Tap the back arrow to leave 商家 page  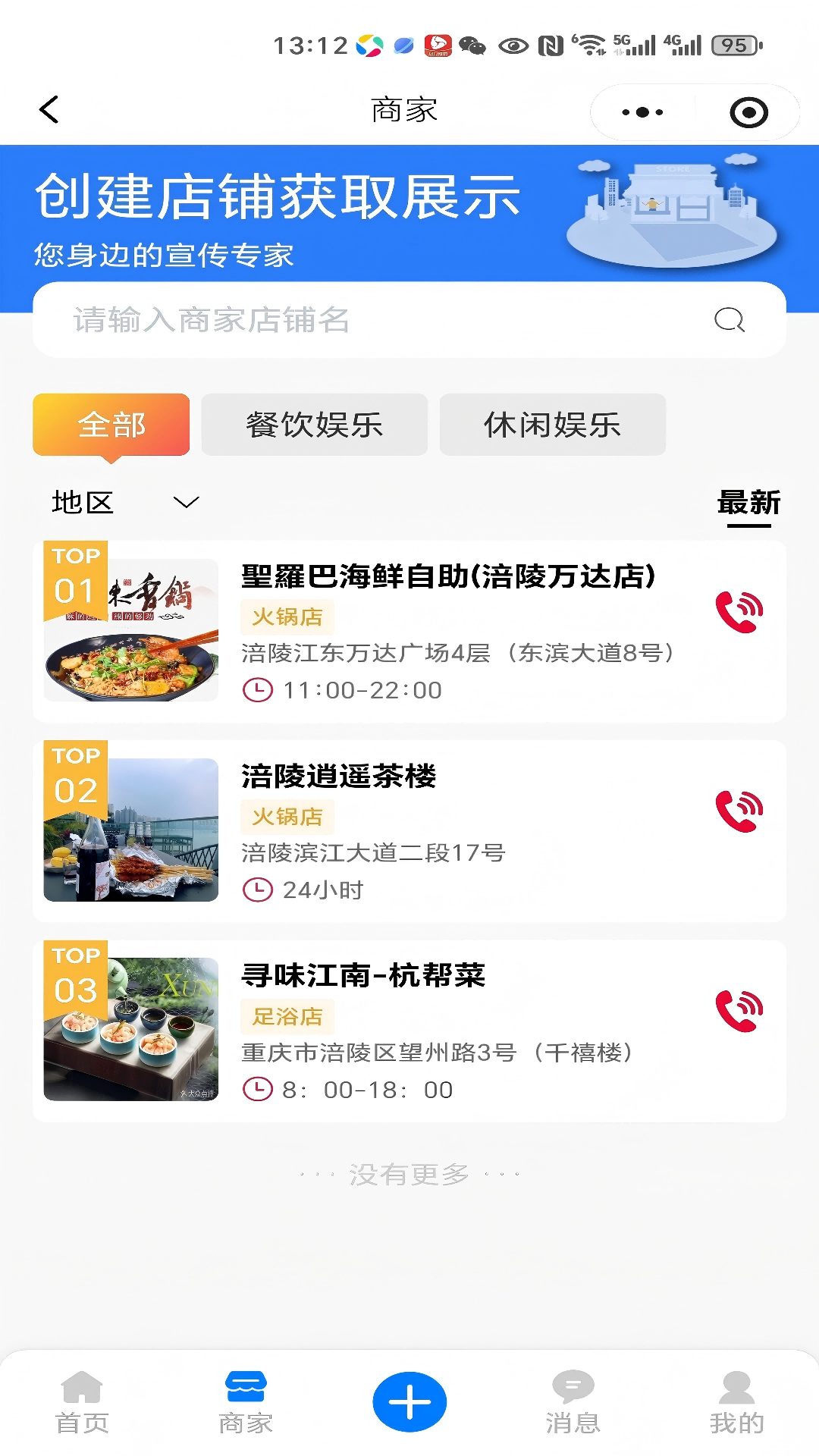(x=49, y=109)
